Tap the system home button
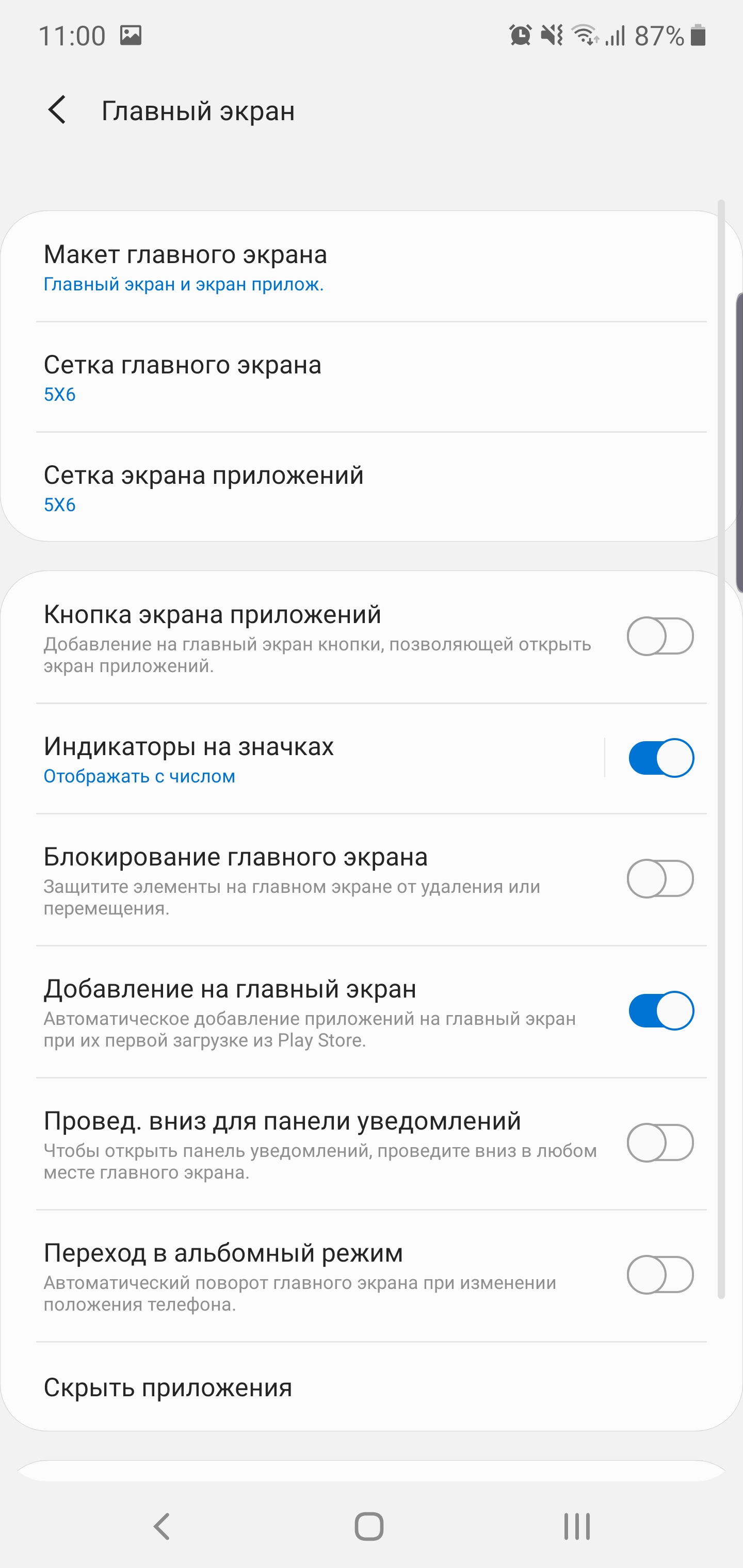Image resolution: width=743 pixels, height=1568 pixels. pyautogui.click(x=369, y=1526)
